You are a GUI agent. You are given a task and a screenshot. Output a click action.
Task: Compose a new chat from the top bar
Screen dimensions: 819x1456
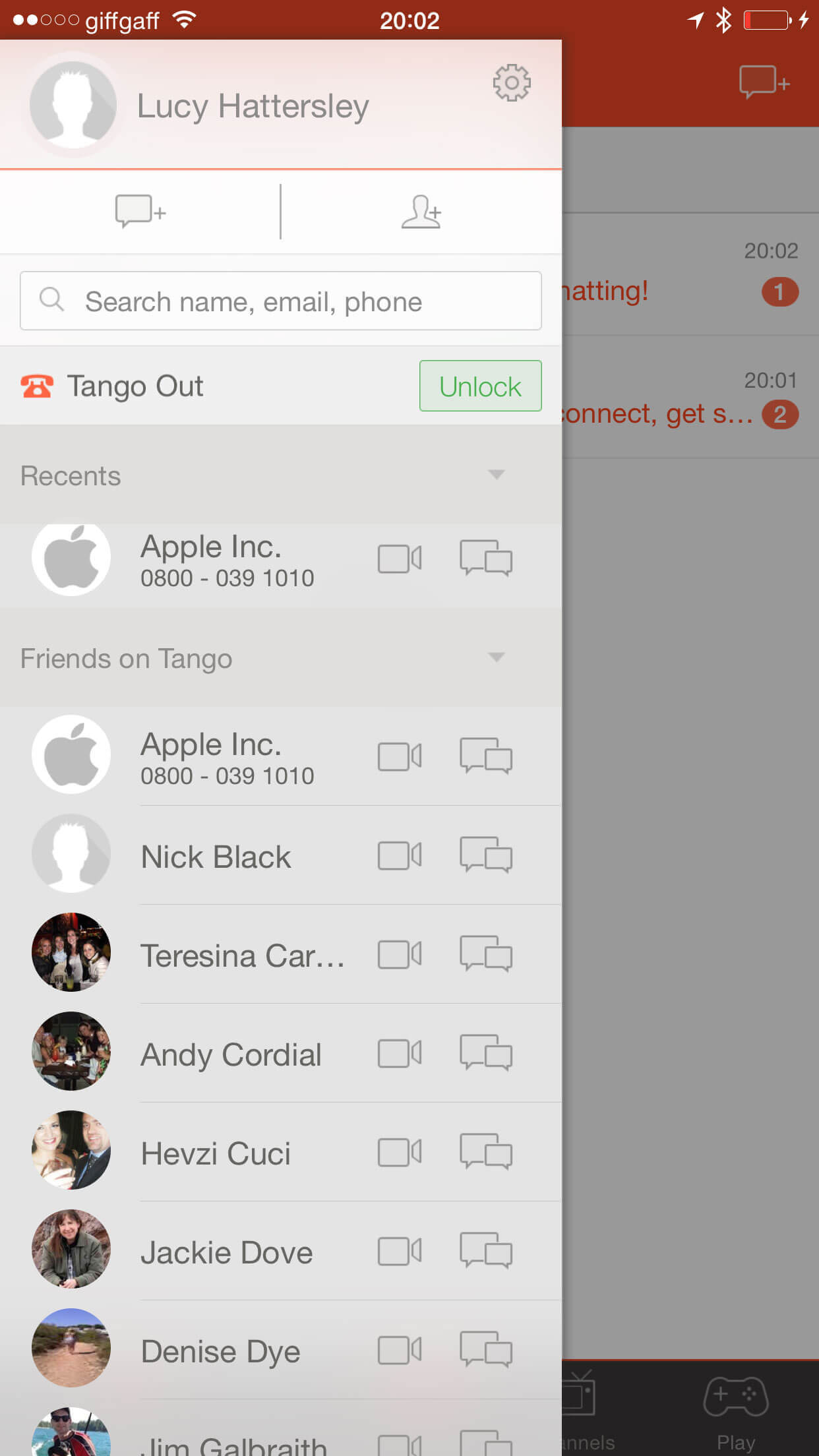pos(764,83)
